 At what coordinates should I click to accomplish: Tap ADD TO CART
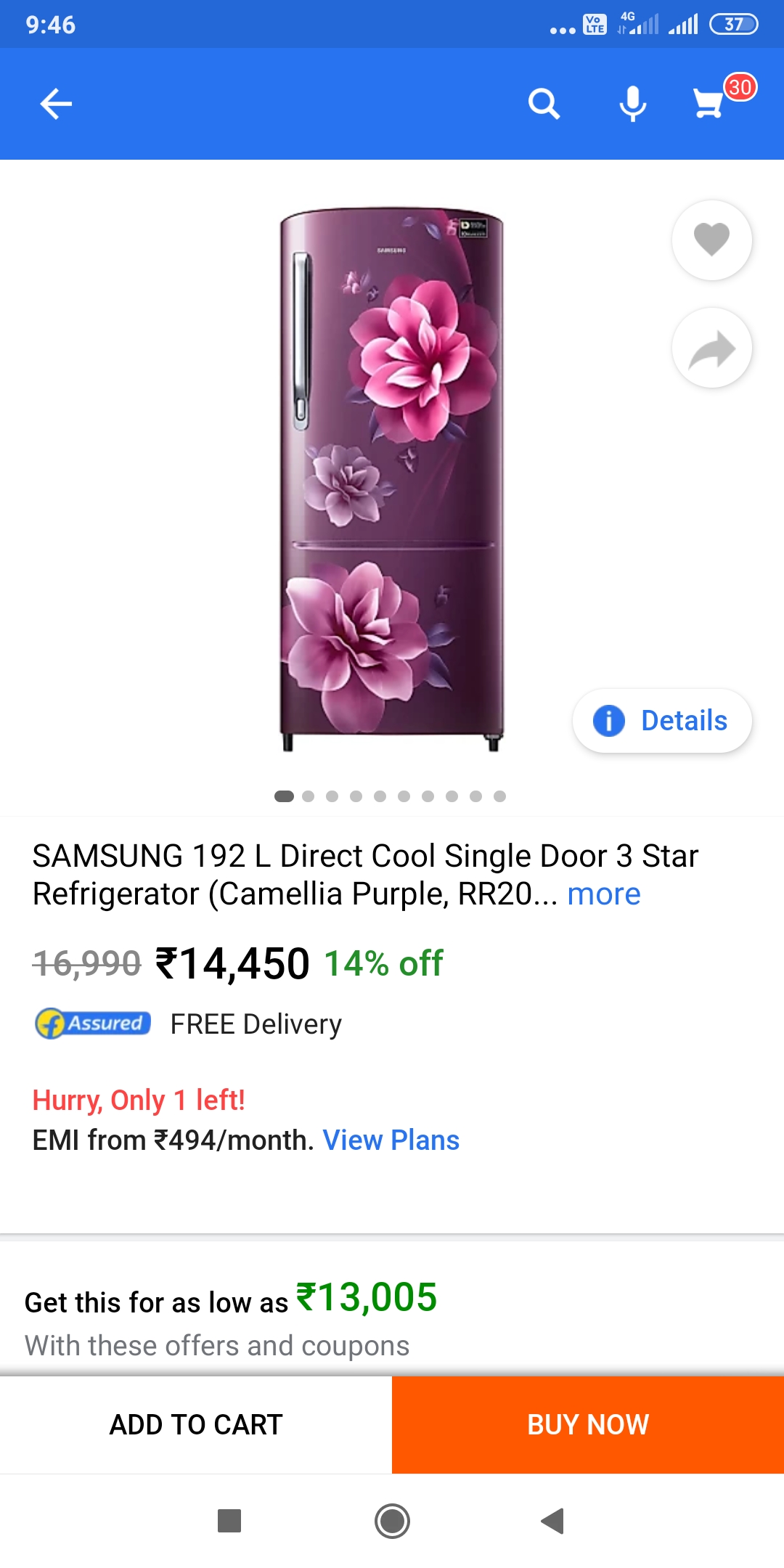point(196,1424)
